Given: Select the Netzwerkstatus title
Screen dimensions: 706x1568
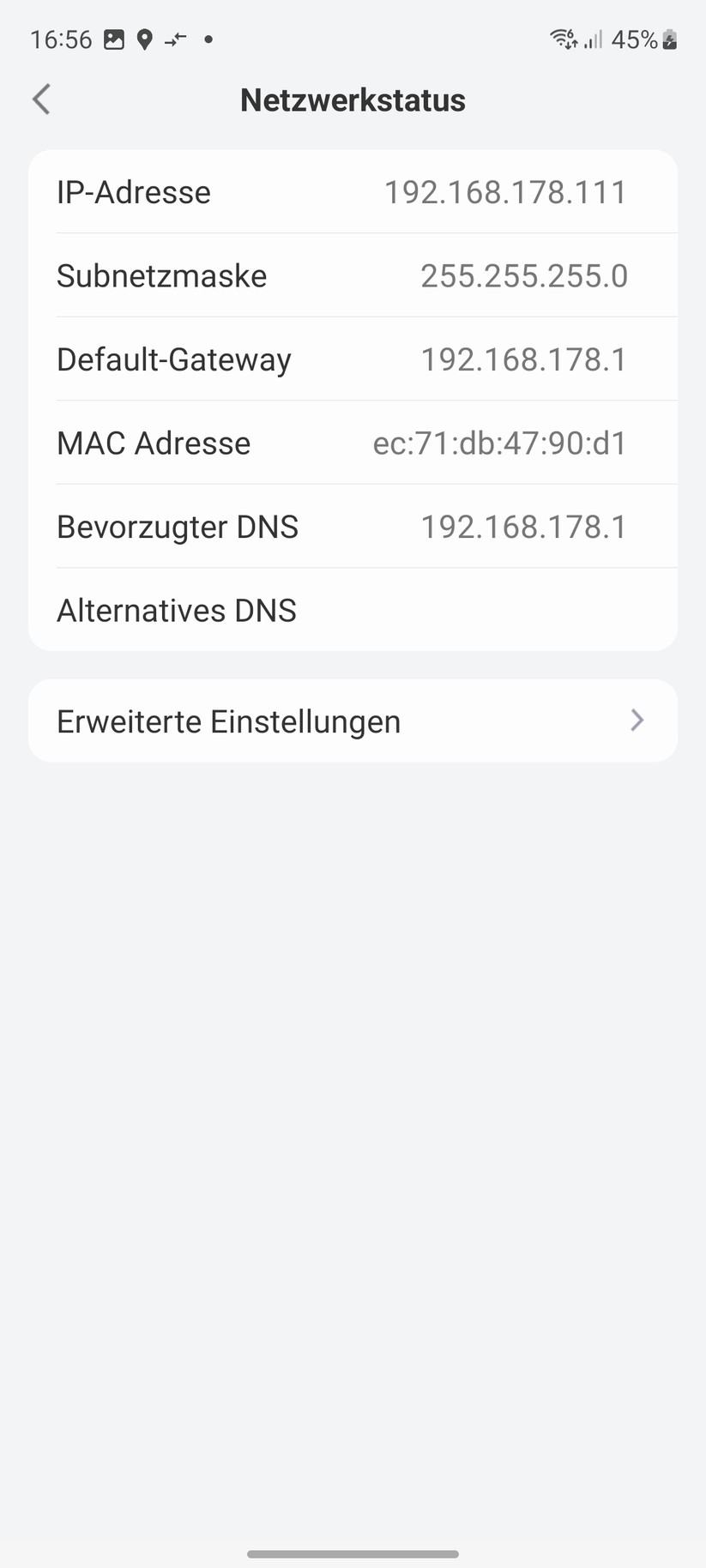Looking at the screenshot, I should 353,99.
